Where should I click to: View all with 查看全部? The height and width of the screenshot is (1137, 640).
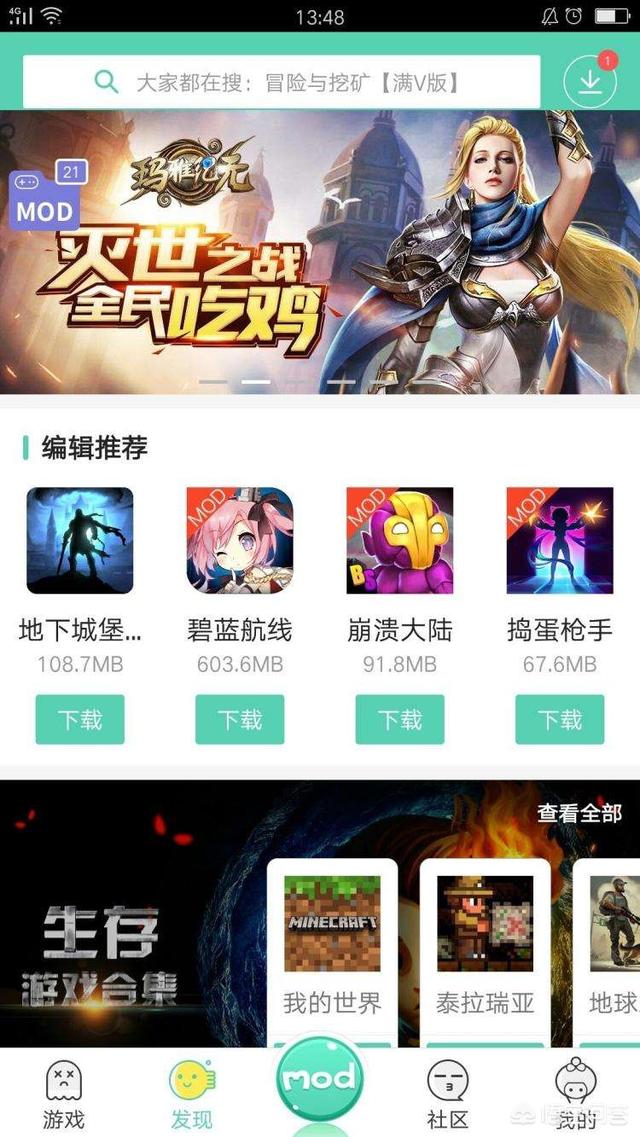click(x=579, y=814)
